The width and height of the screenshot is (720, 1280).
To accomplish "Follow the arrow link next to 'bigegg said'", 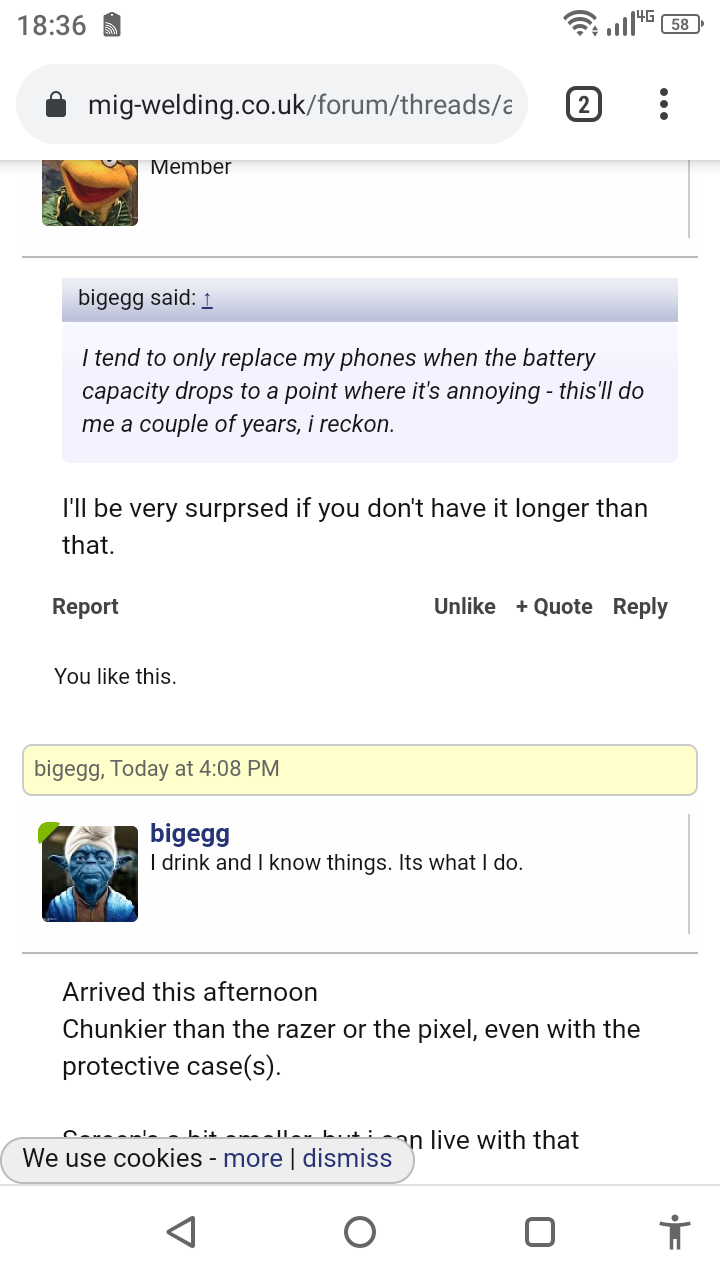I will (207, 298).
